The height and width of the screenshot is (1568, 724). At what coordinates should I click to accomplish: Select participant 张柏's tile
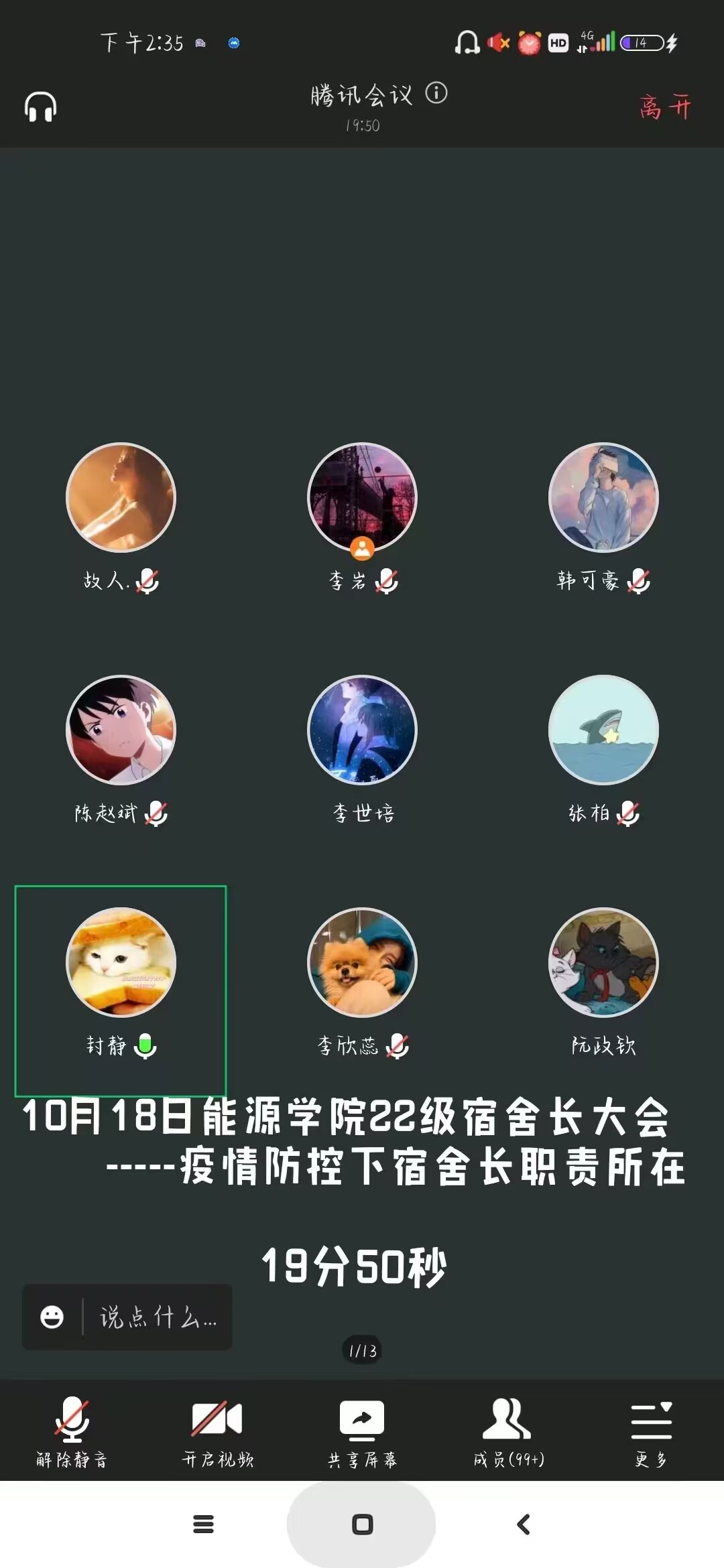(603, 730)
